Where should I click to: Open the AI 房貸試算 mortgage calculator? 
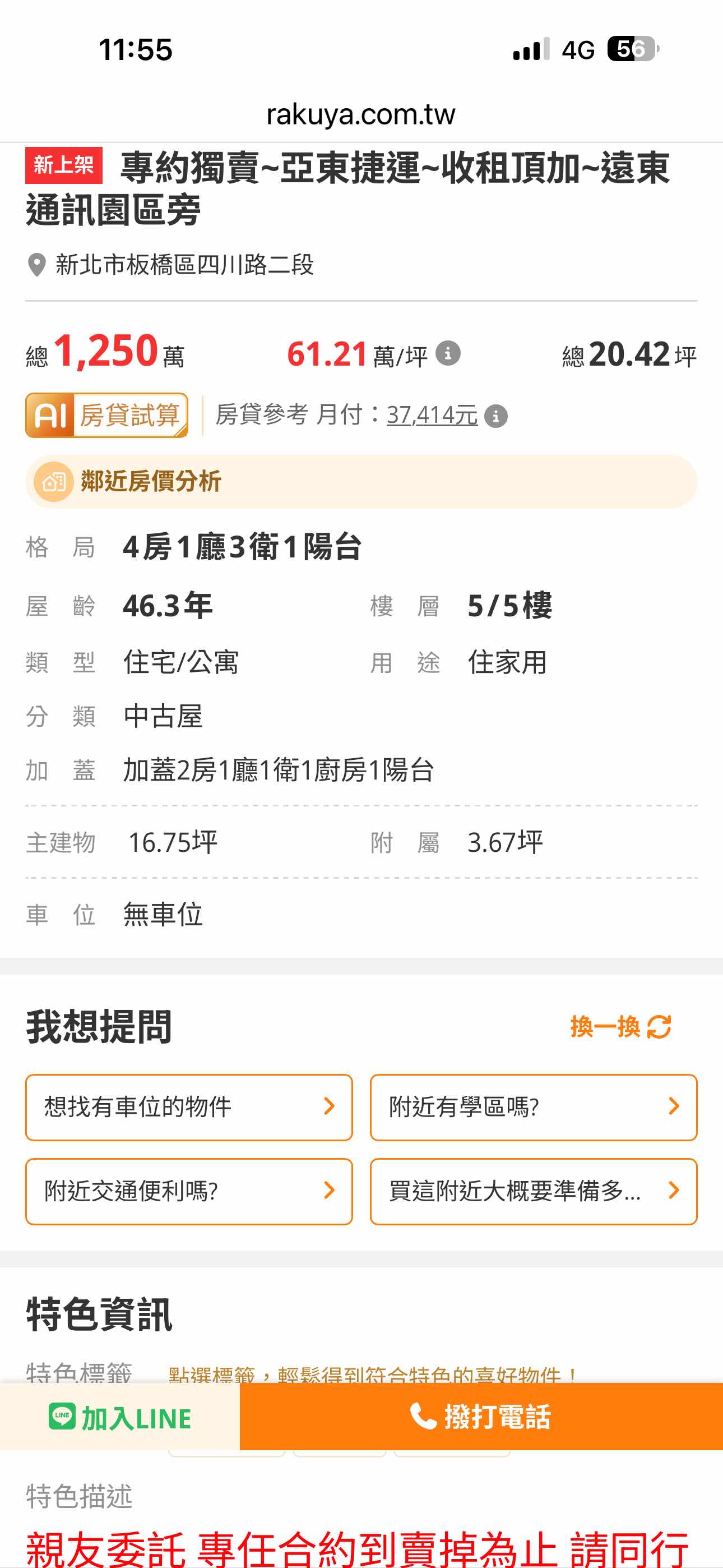coord(106,416)
